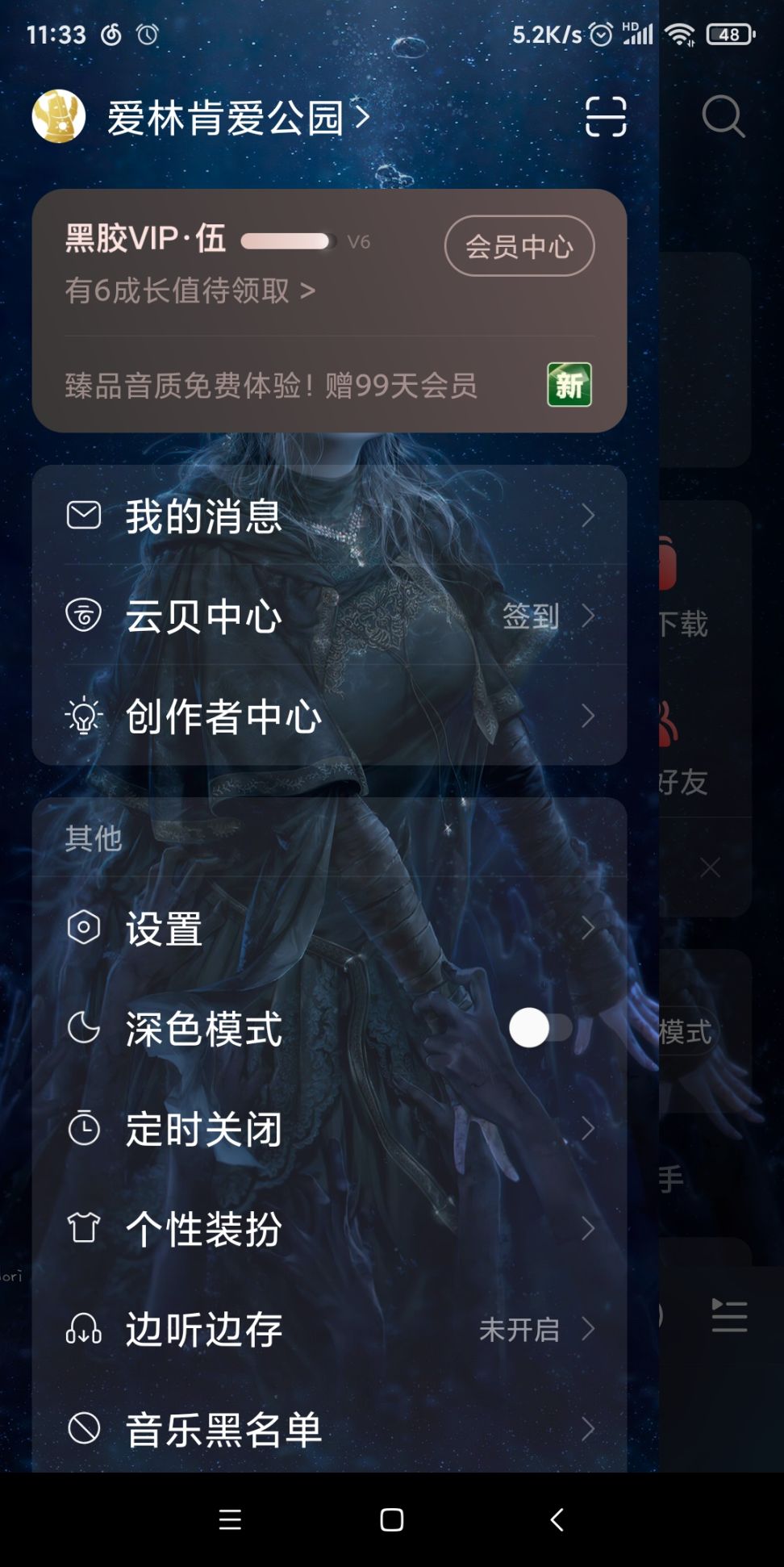This screenshot has width=784, height=1567.
Task: Open 定时关闭 timer
Action: (329, 1128)
